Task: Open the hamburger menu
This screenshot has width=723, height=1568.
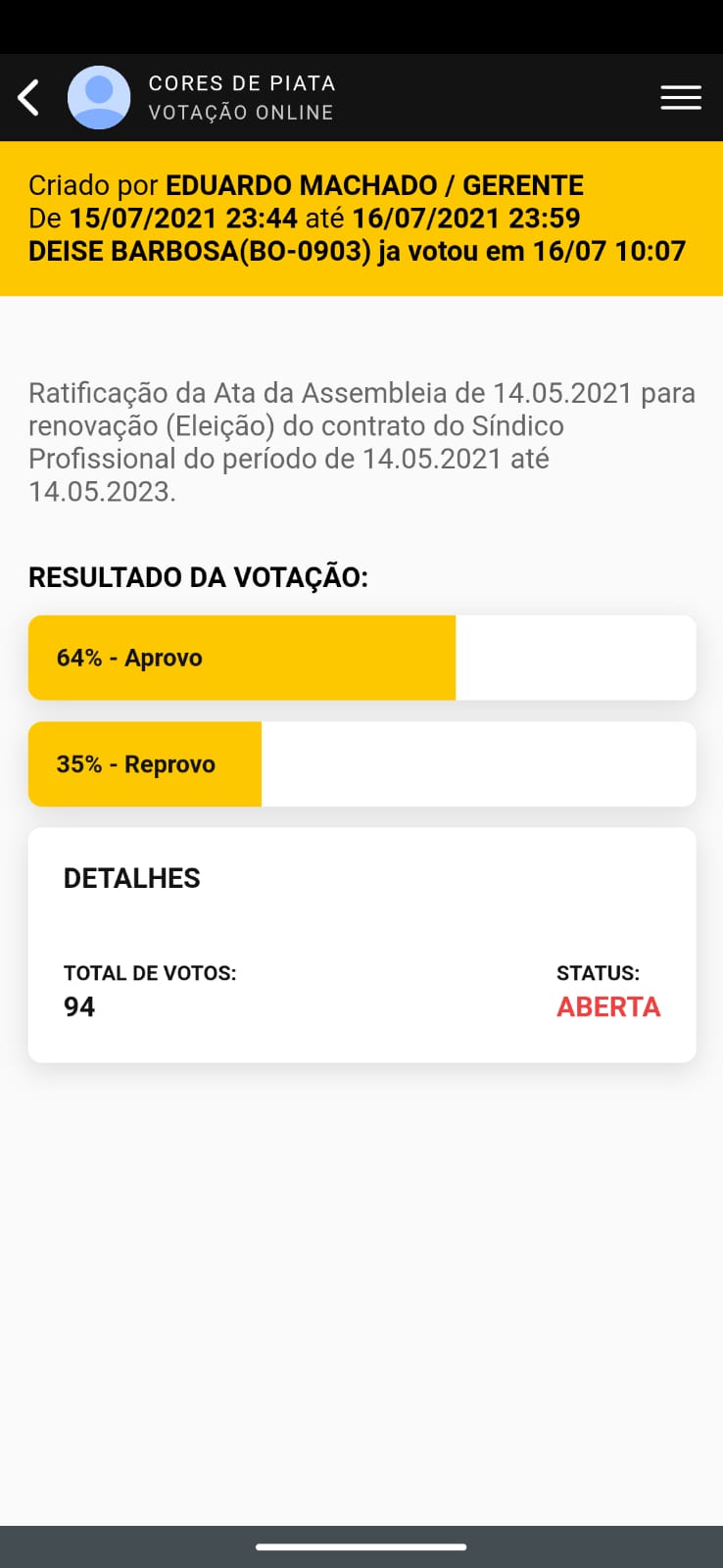Action: [680, 98]
